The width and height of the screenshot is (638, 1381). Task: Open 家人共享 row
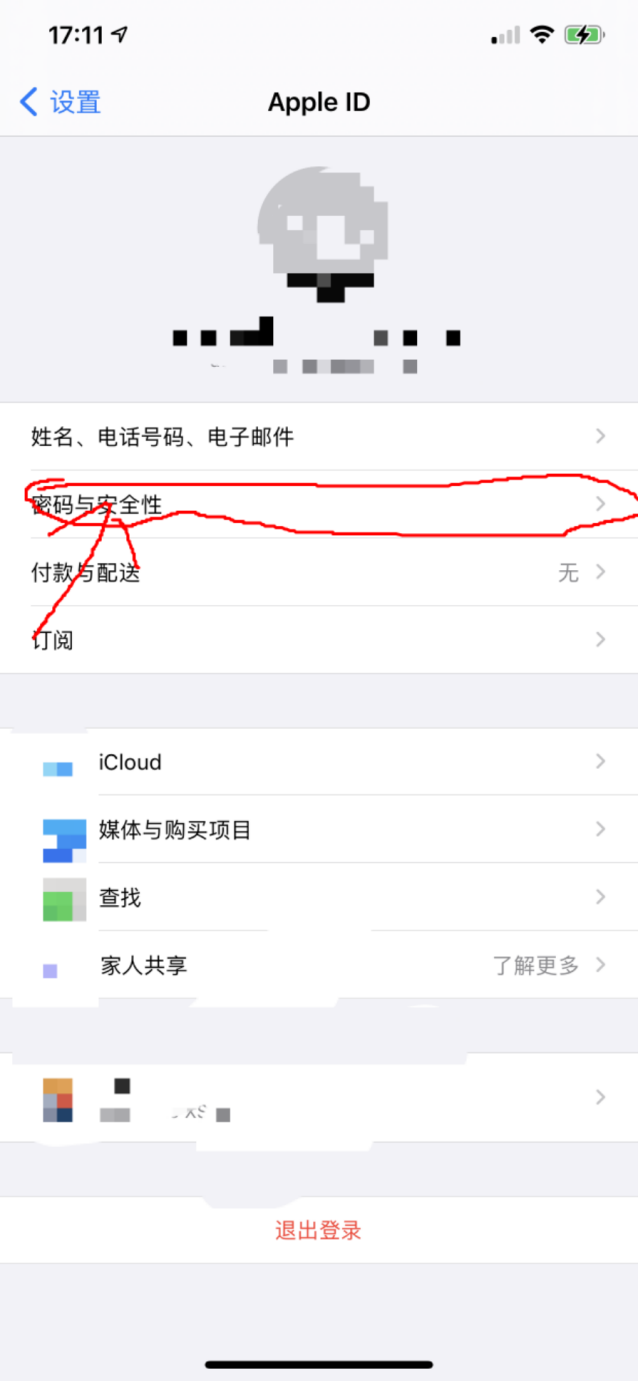(319, 965)
